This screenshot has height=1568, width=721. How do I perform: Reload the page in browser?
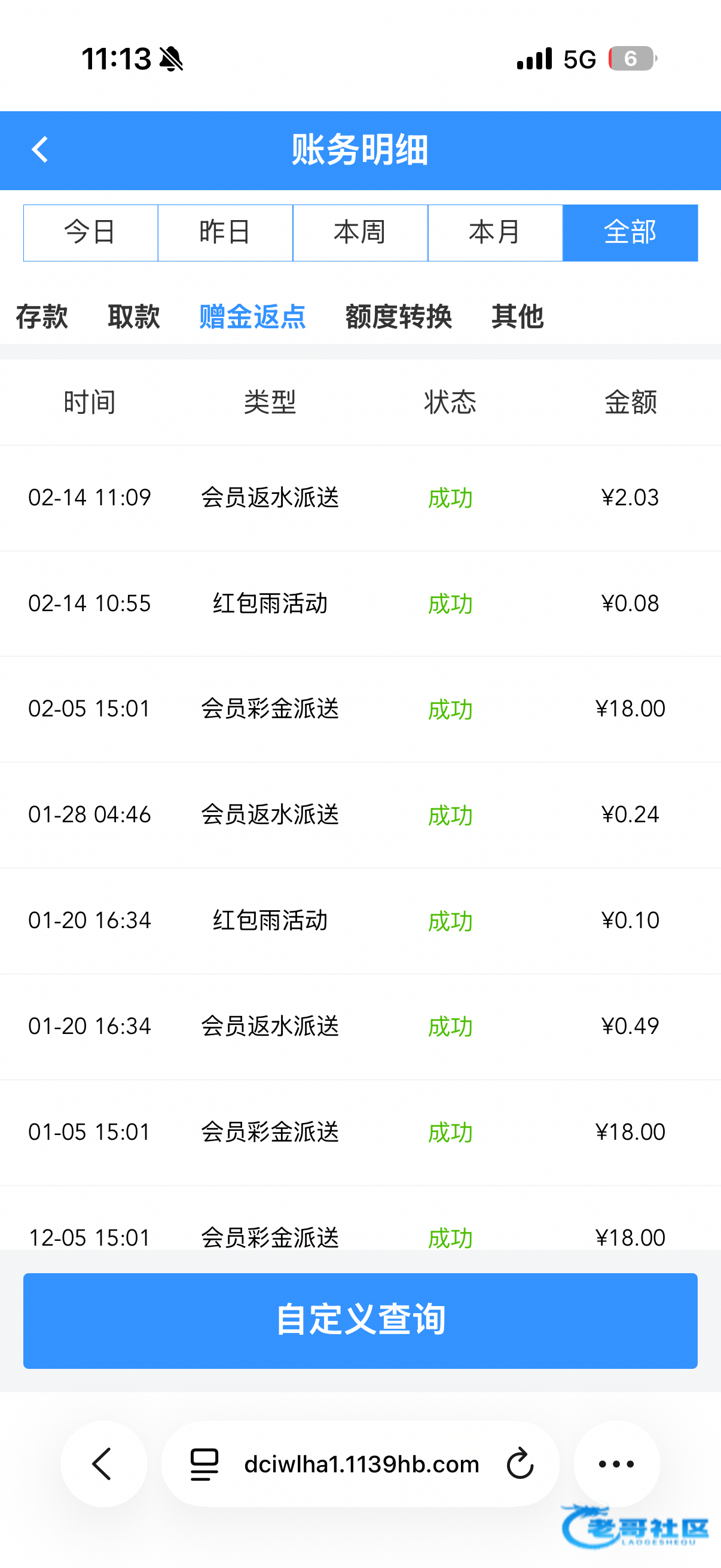pos(520,1463)
